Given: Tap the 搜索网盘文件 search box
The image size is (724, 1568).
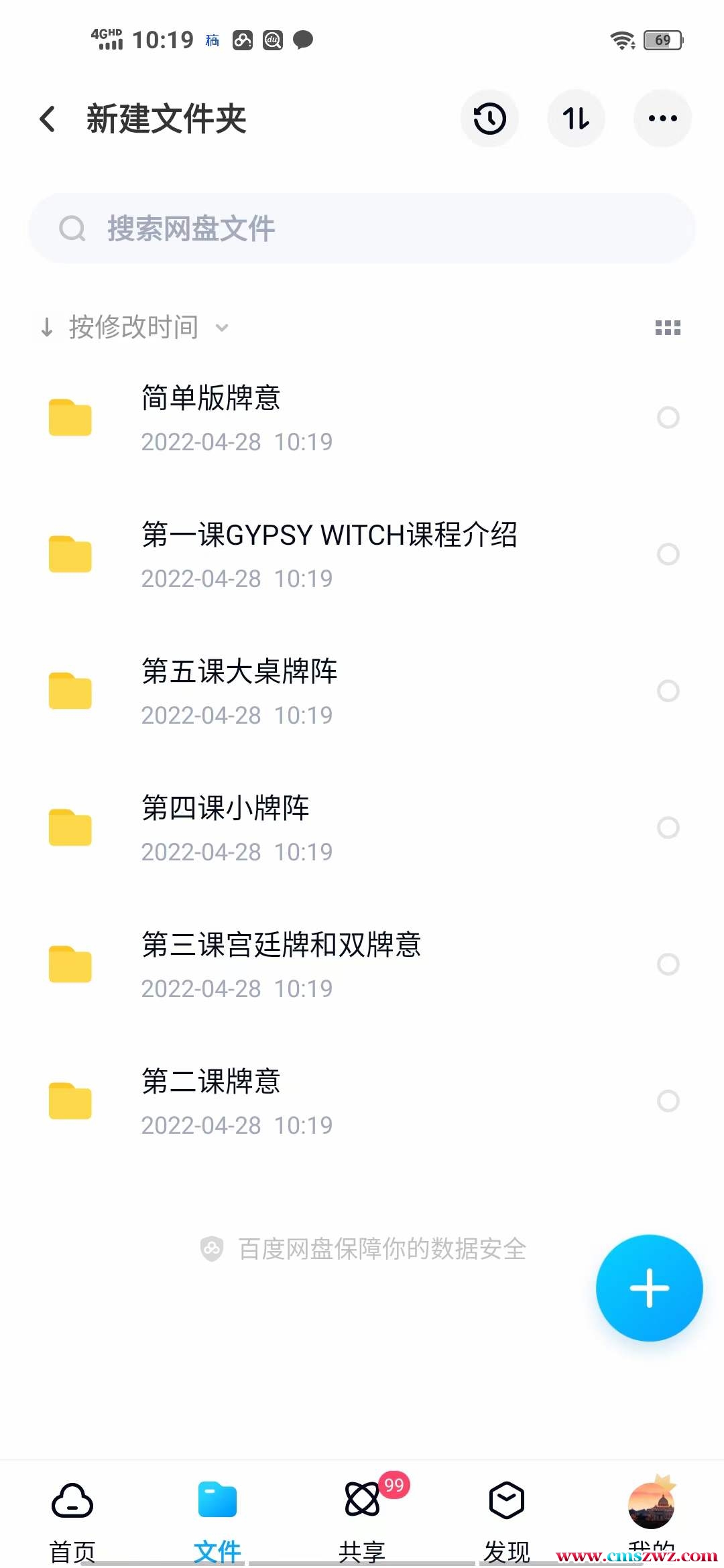Looking at the screenshot, I should pos(362,228).
